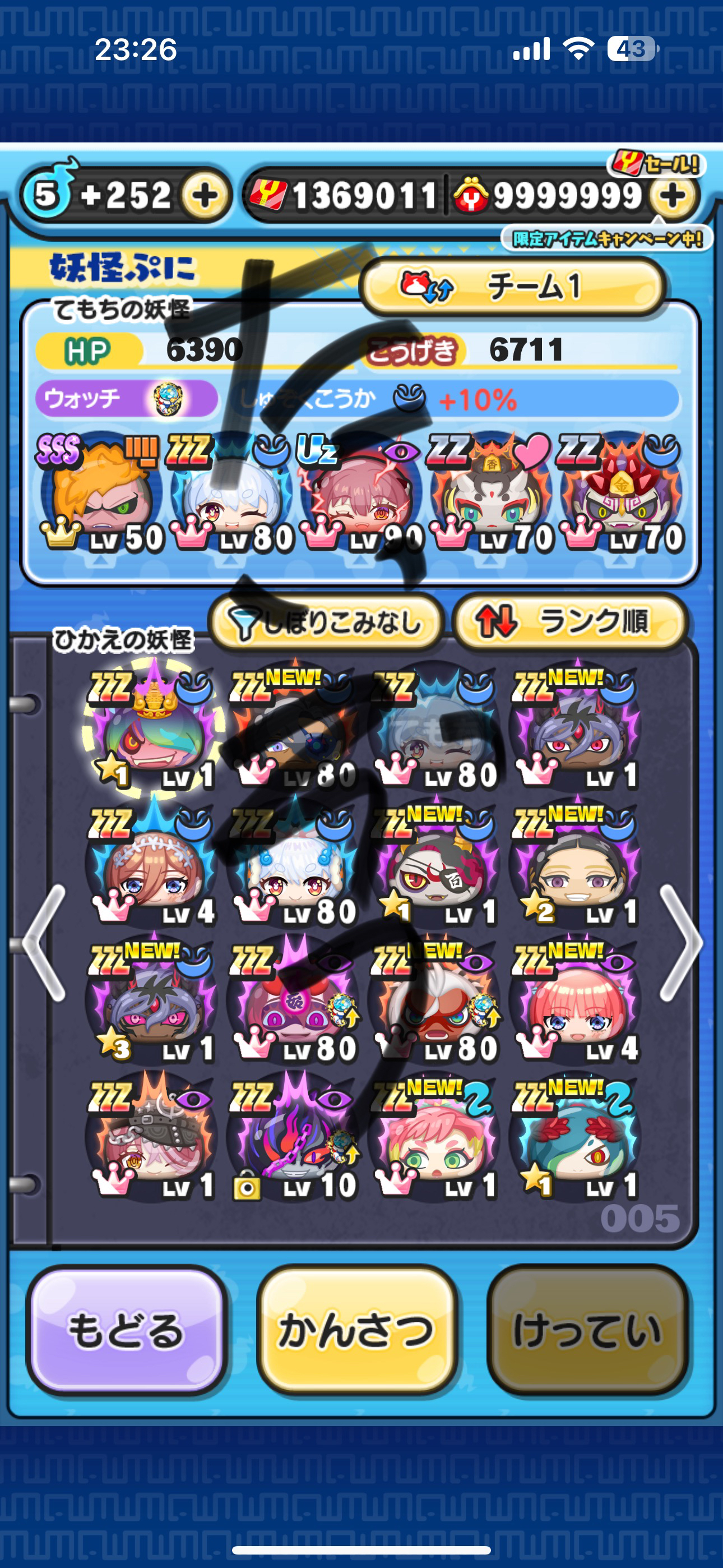The image size is (723, 1568).
Task: Open the しぼりこみなし filter
Action: pyautogui.click(x=327, y=622)
